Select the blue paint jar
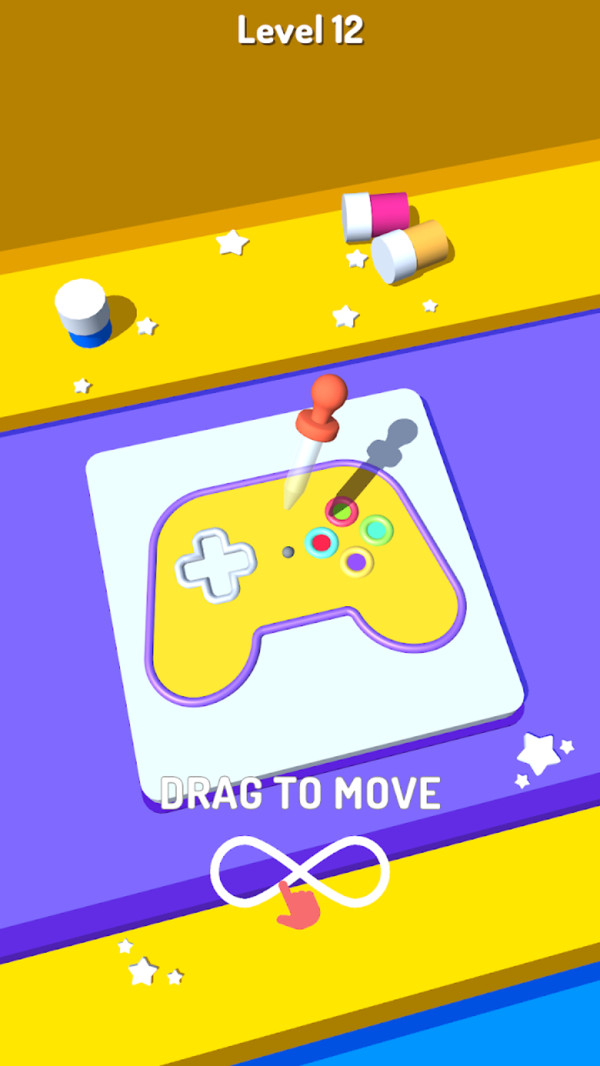This screenshot has width=600, height=1066. pyautogui.click(x=83, y=313)
